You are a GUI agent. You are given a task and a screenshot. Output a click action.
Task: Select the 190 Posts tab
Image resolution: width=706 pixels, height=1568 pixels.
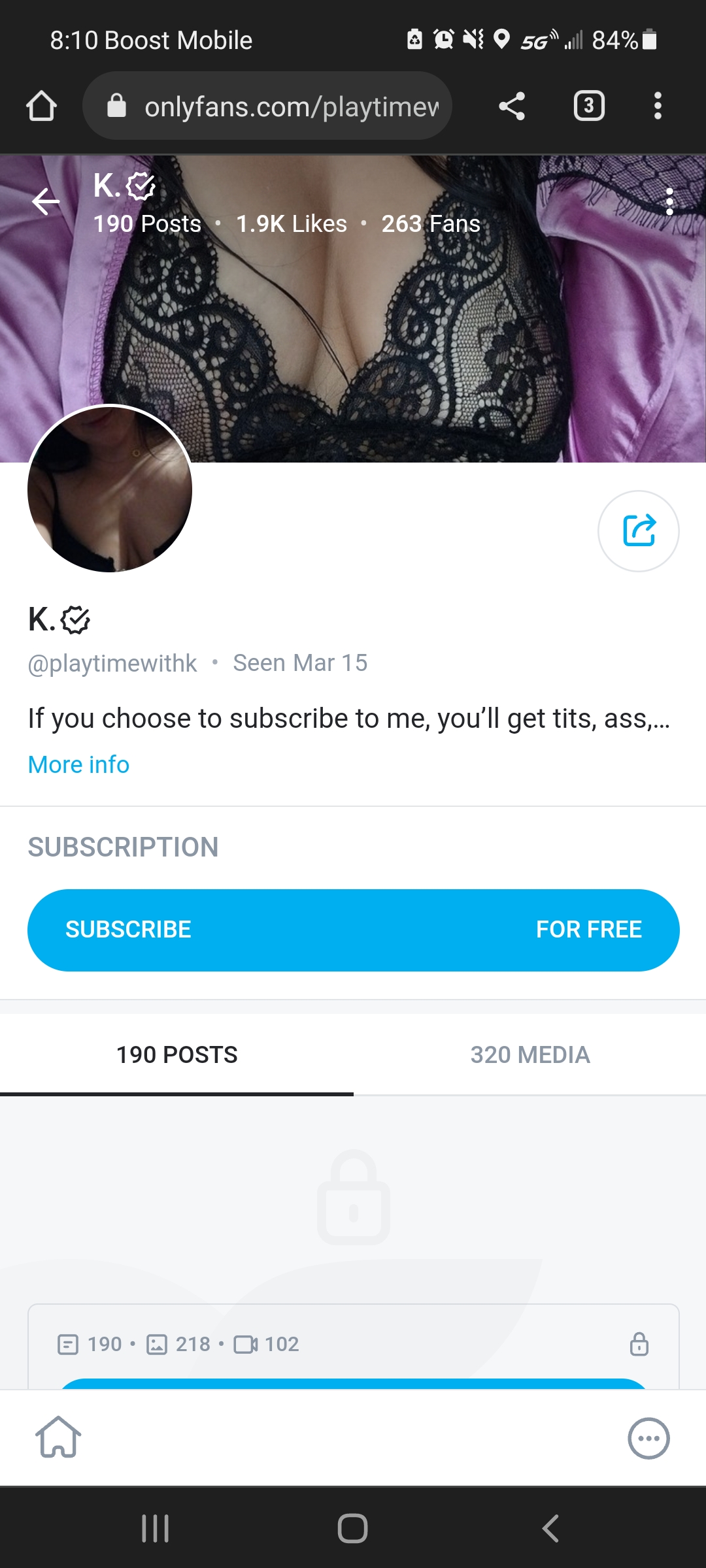tap(176, 1054)
